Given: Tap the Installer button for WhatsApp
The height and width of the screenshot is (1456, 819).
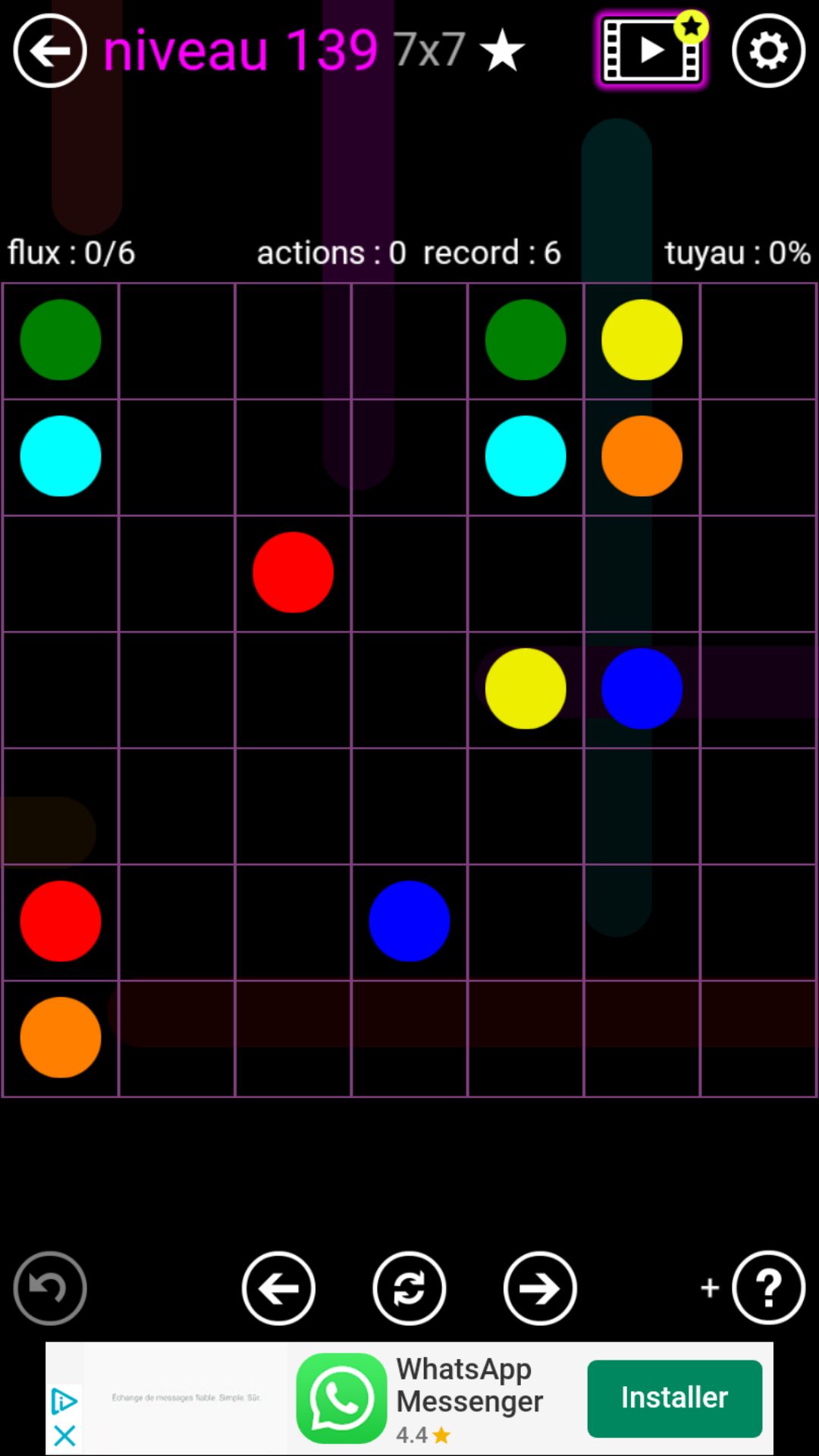Looking at the screenshot, I should coord(674,1398).
